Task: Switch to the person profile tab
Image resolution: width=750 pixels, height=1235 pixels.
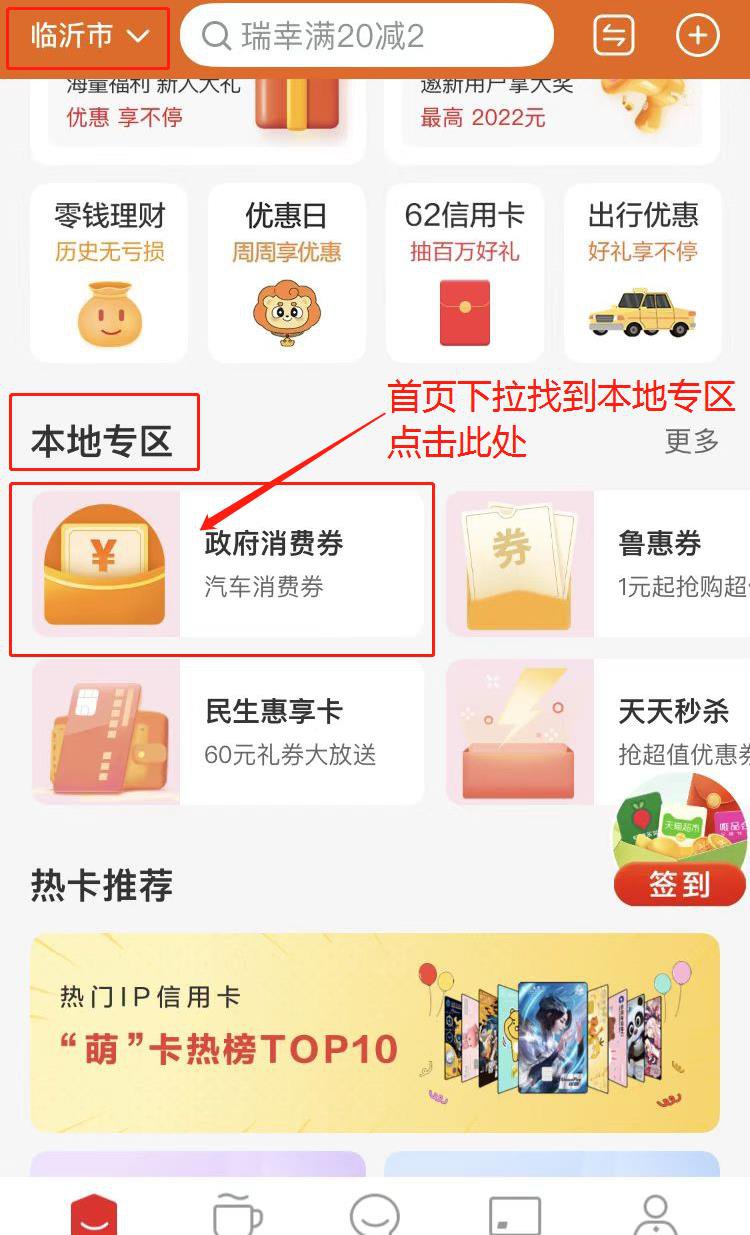Action: [x=656, y=1215]
